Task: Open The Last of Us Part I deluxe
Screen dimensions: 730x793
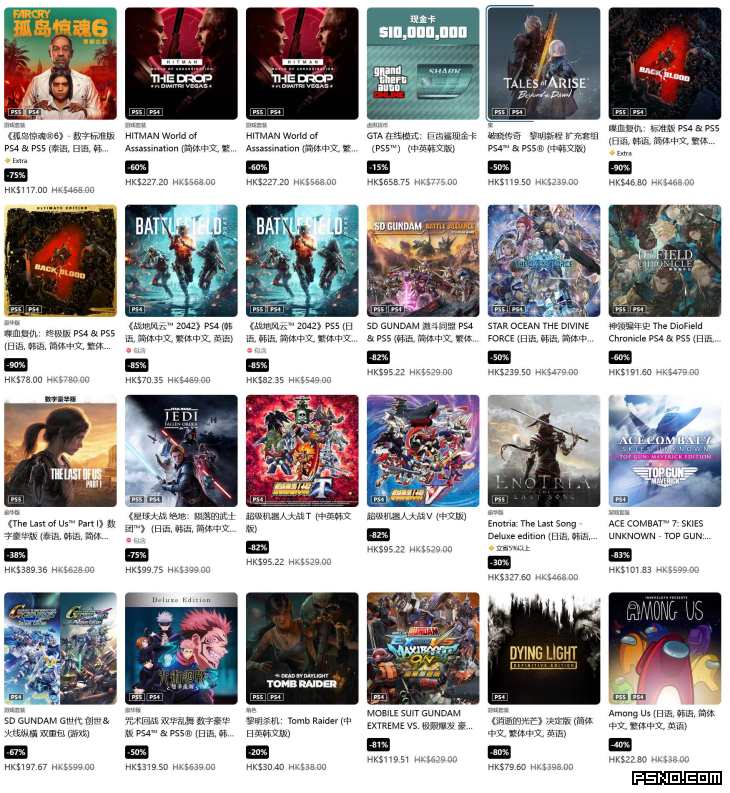Action: click(x=60, y=450)
